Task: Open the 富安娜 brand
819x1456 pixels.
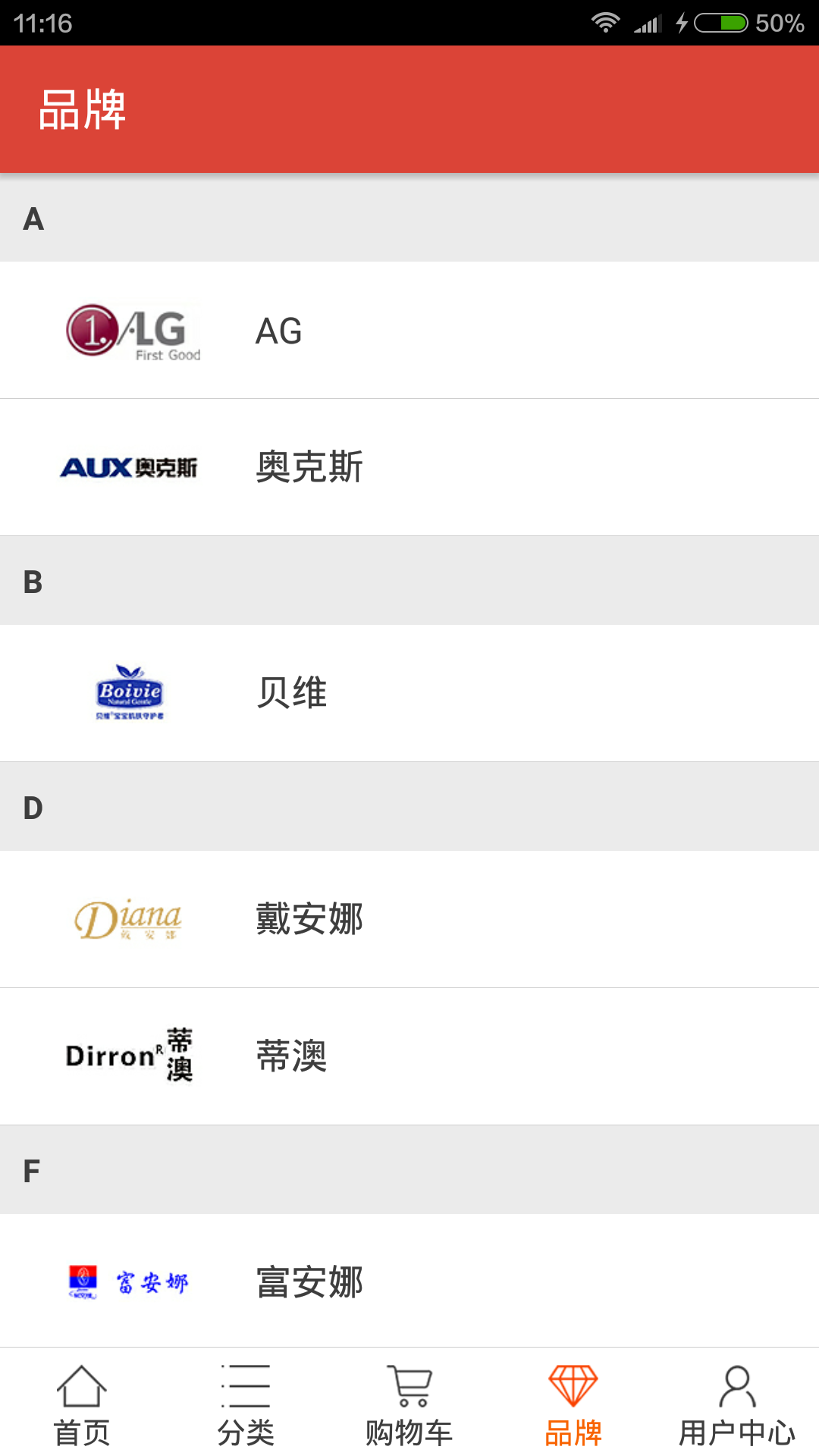Action: [409, 1282]
